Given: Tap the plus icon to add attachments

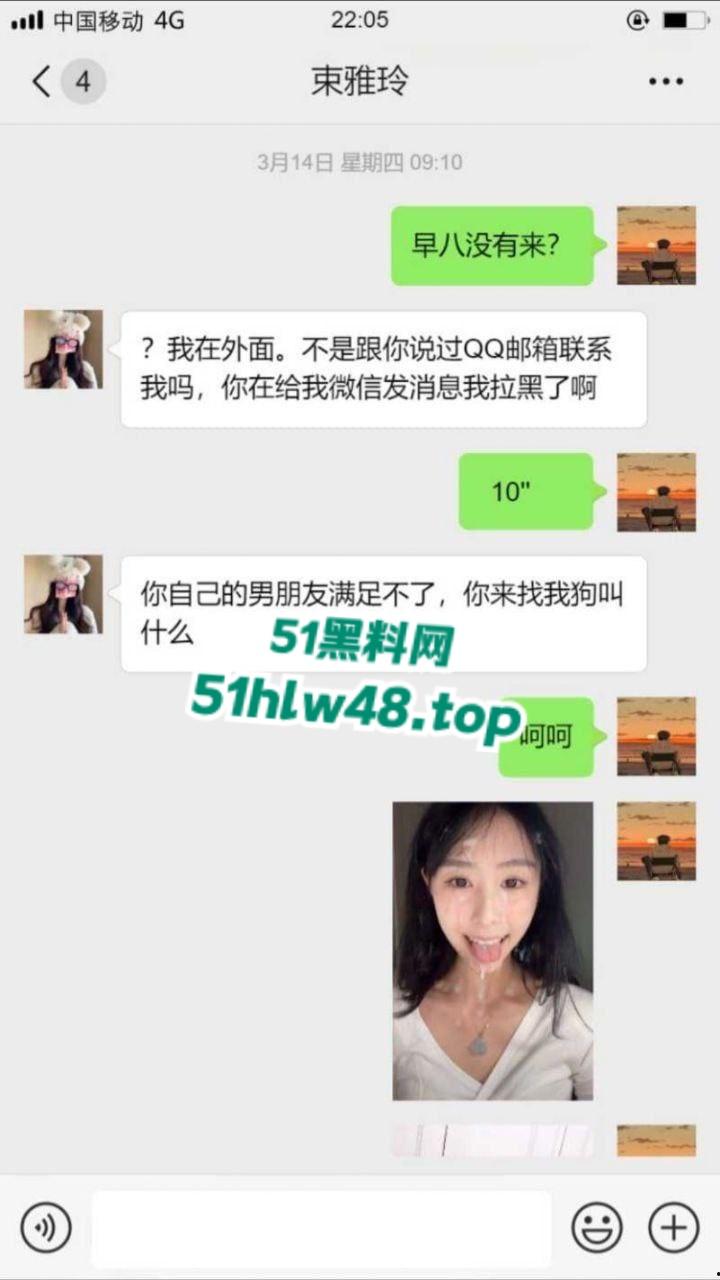Looking at the screenshot, I should click(x=672, y=1227).
